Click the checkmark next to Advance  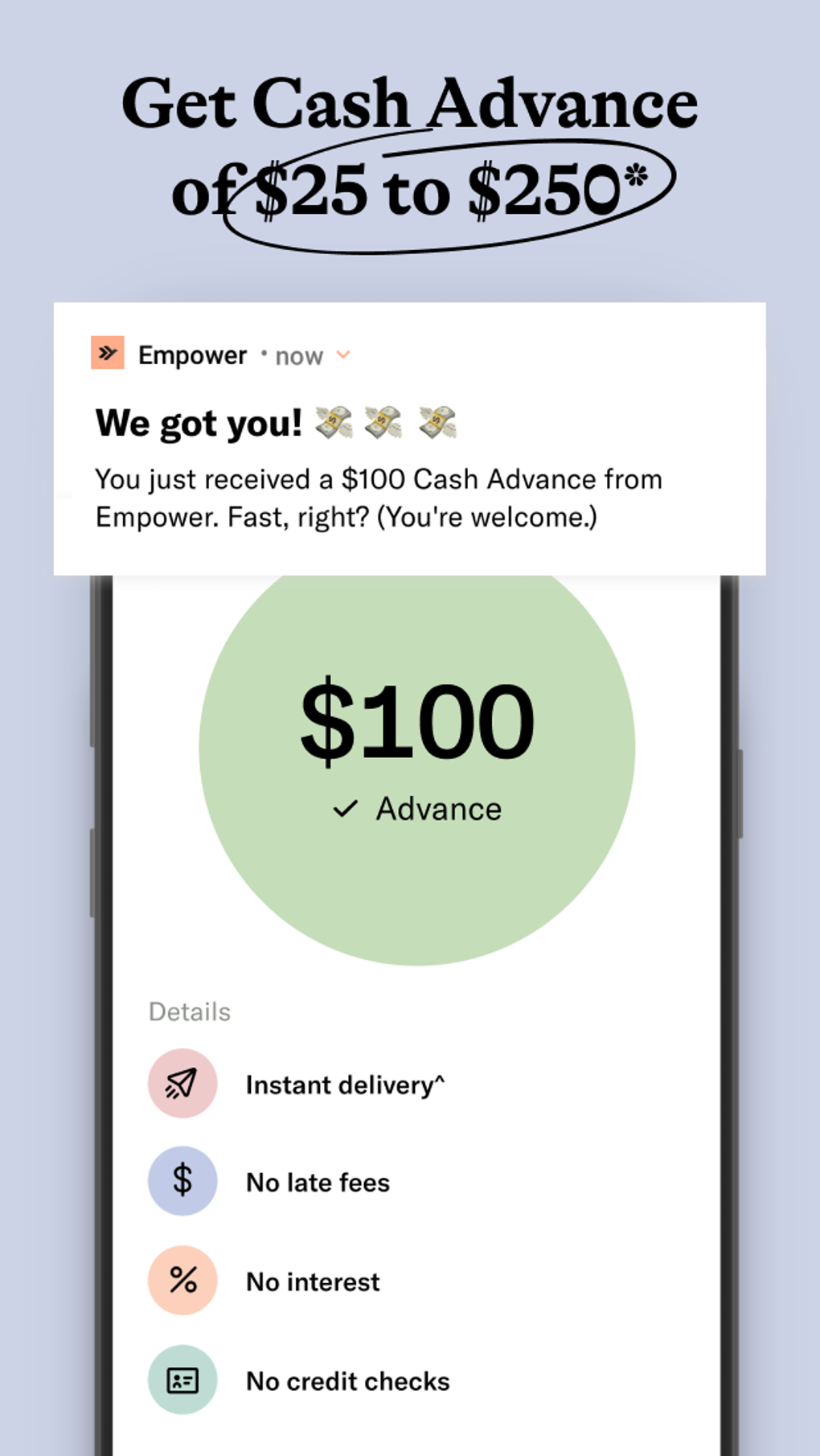point(344,809)
